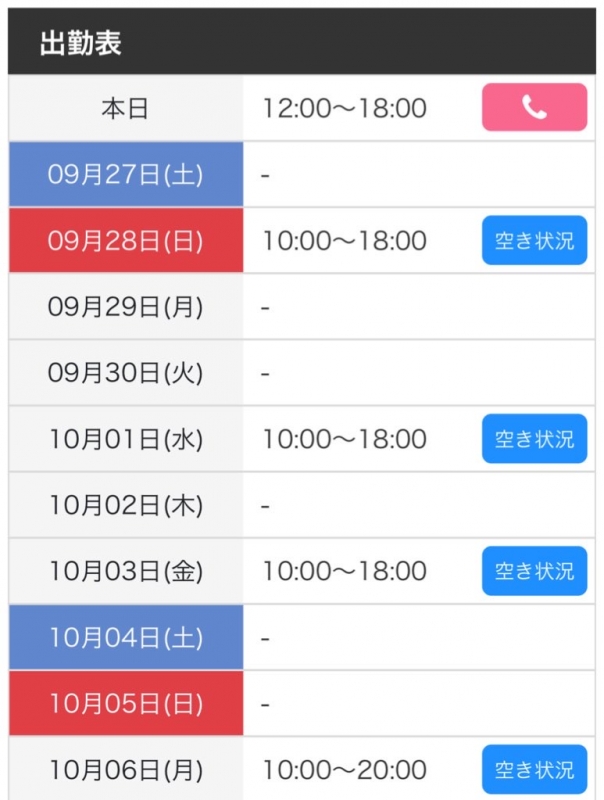Check 空き状況 for 09月28日(日)

pos(534,241)
